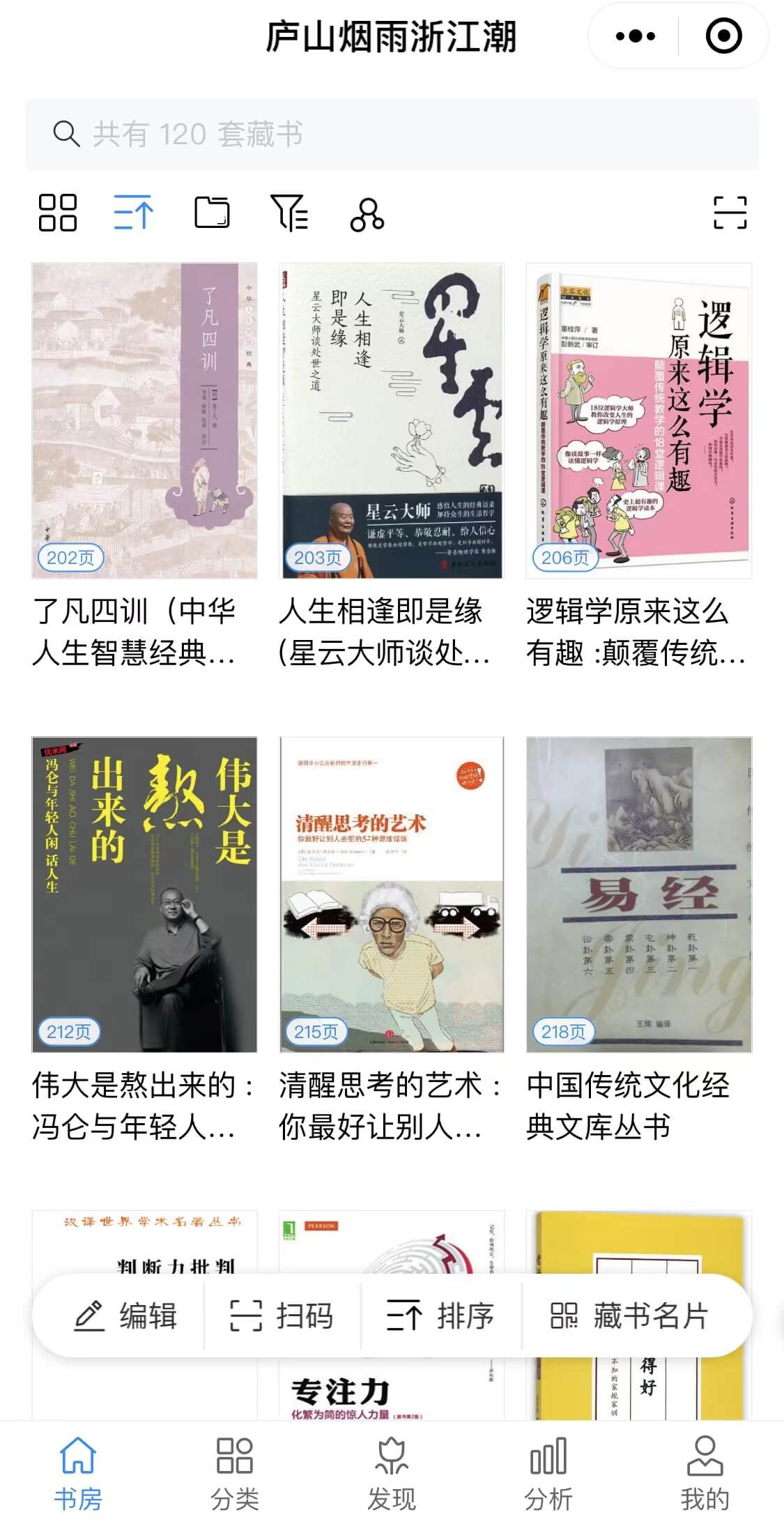This screenshot has width=784, height=1524.
Task: Open the filter list icon
Action: click(x=289, y=213)
